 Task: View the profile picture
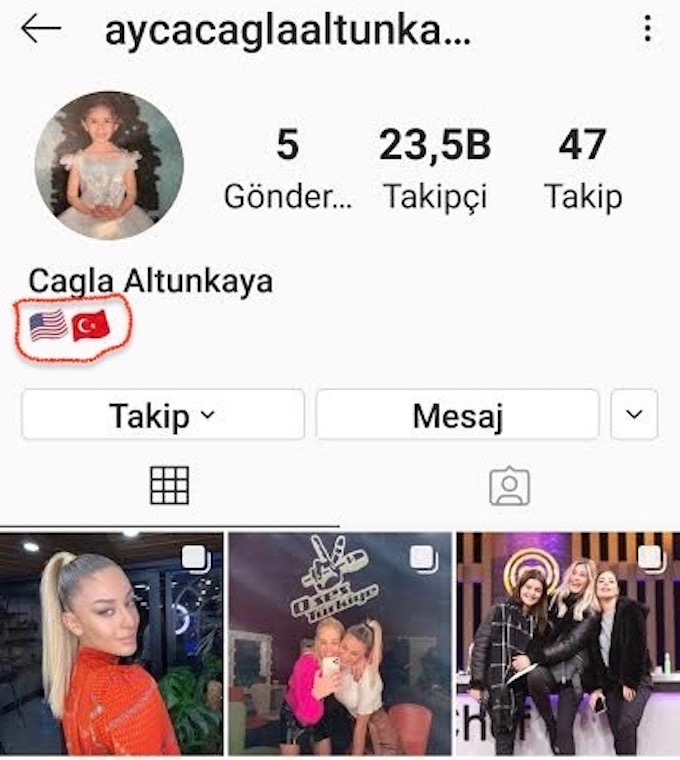pyautogui.click(x=109, y=165)
